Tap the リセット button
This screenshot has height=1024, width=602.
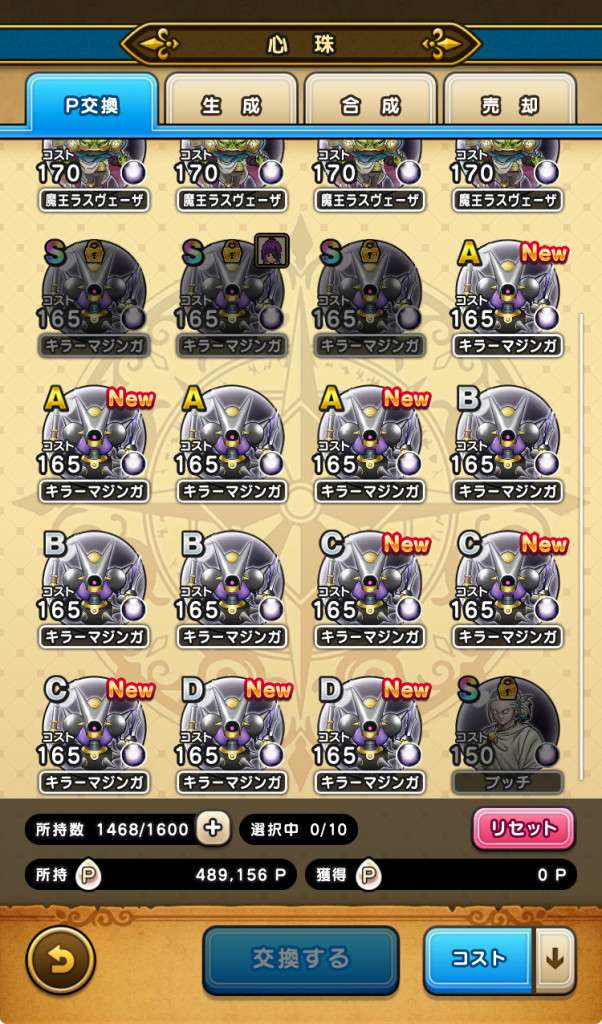(x=523, y=829)
